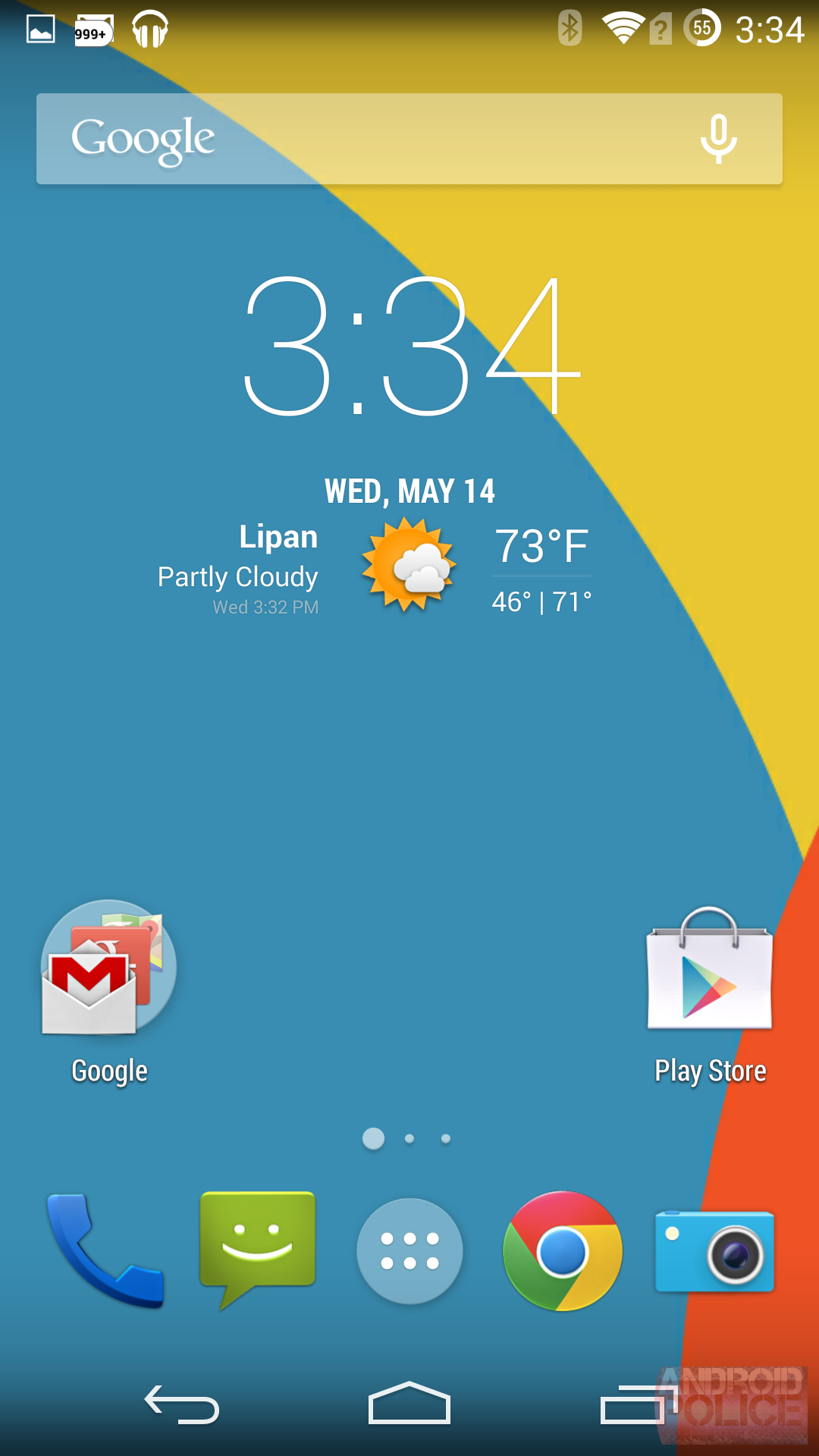Open the all apps drawer
Viewport: 819px width, 1456px height.
[x=409, y=1247]
